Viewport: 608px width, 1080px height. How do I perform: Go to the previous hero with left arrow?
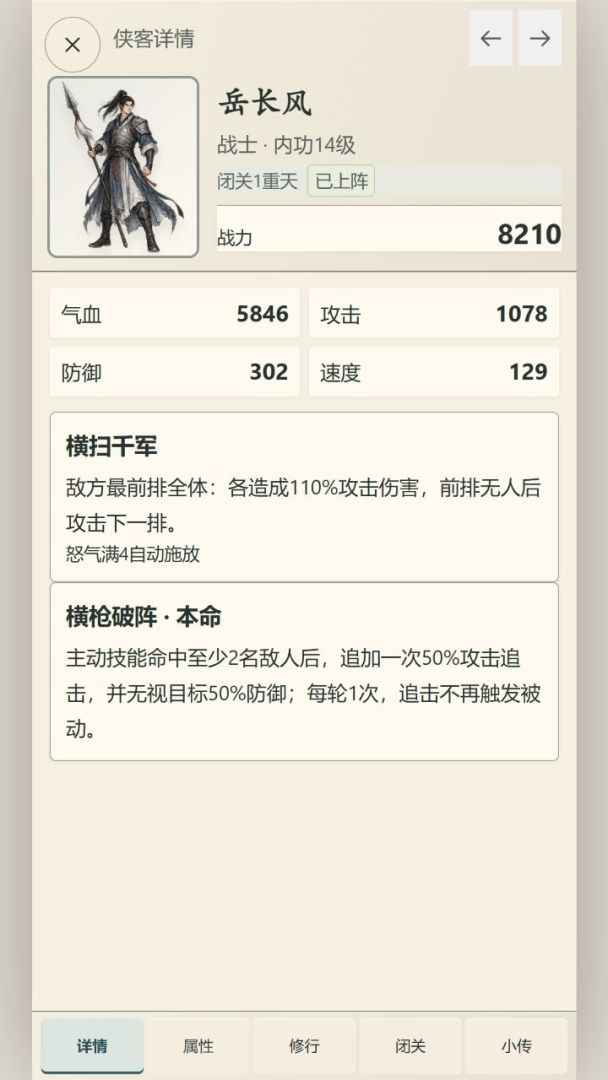(x=491, y=39)
